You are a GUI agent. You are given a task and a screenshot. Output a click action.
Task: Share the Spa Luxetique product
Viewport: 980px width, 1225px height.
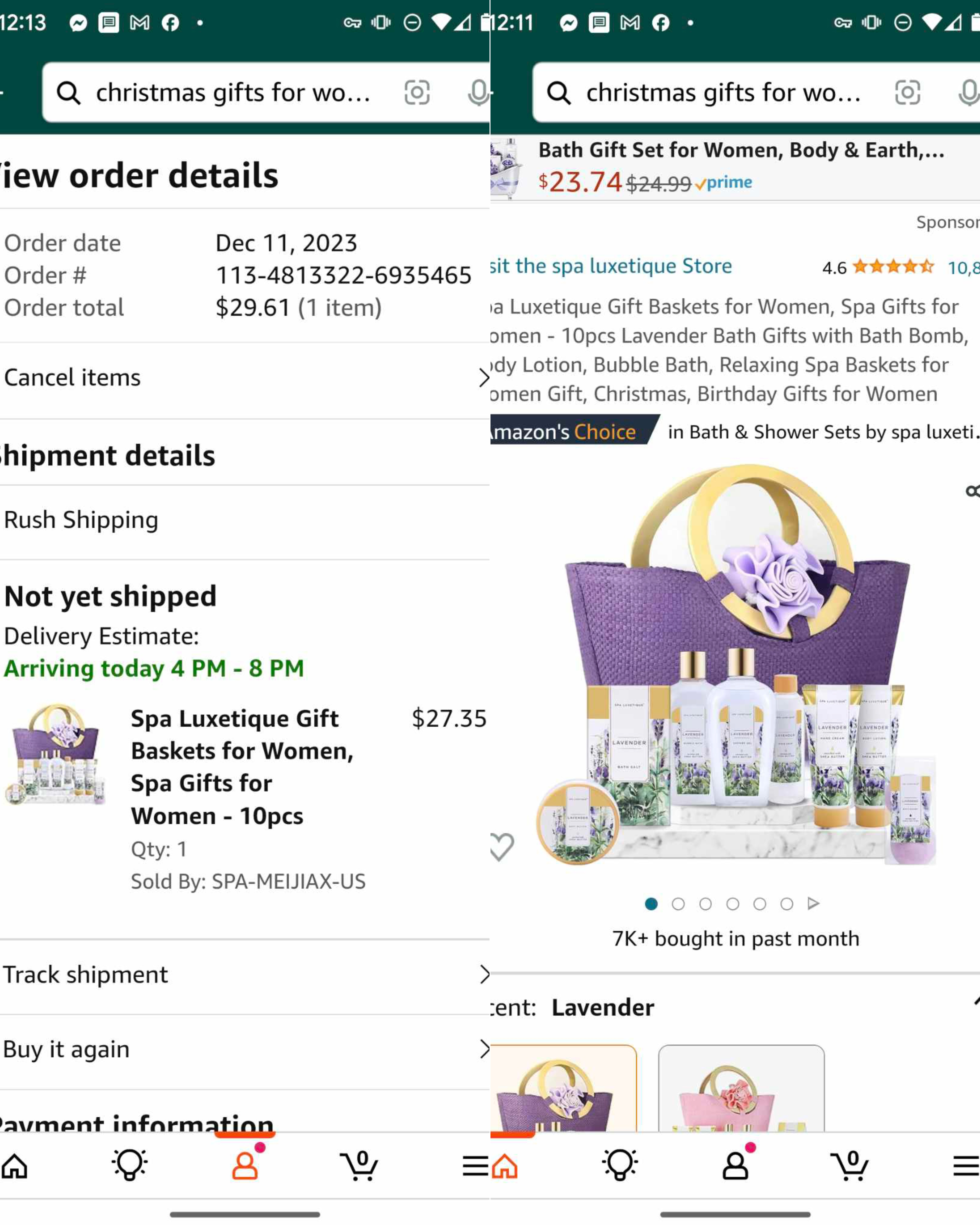(972, 491)
